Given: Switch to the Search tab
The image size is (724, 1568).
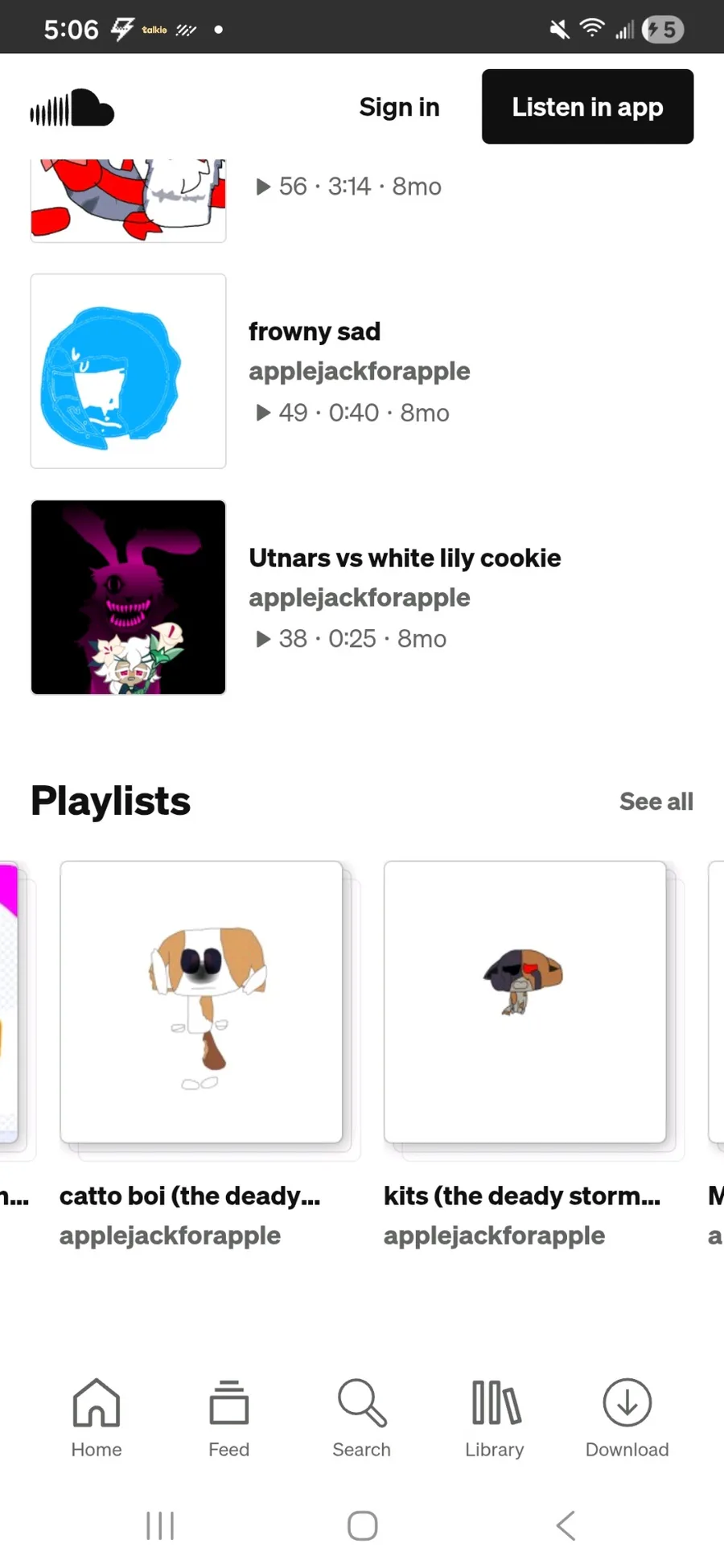Looking at the screenshot, I should coord(362,1418).
